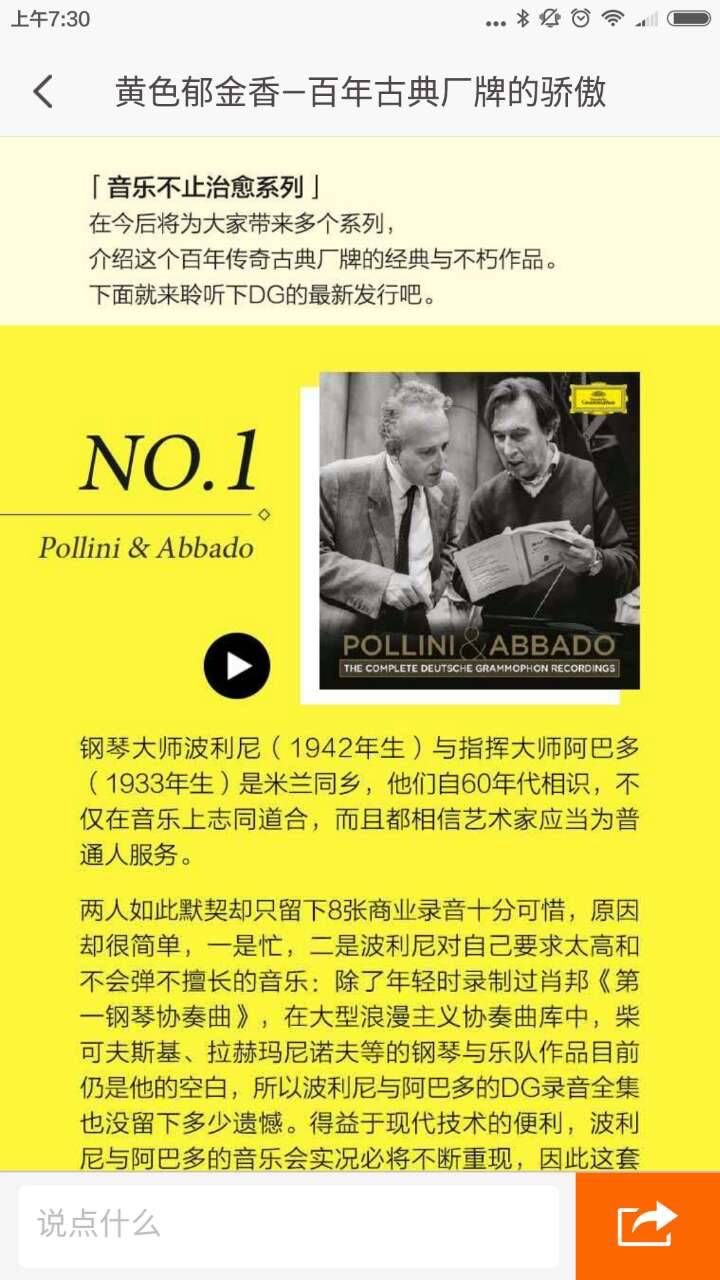Tap the 说点什么 comment field
The image size is (720, 1280).
pos(288,1224)
